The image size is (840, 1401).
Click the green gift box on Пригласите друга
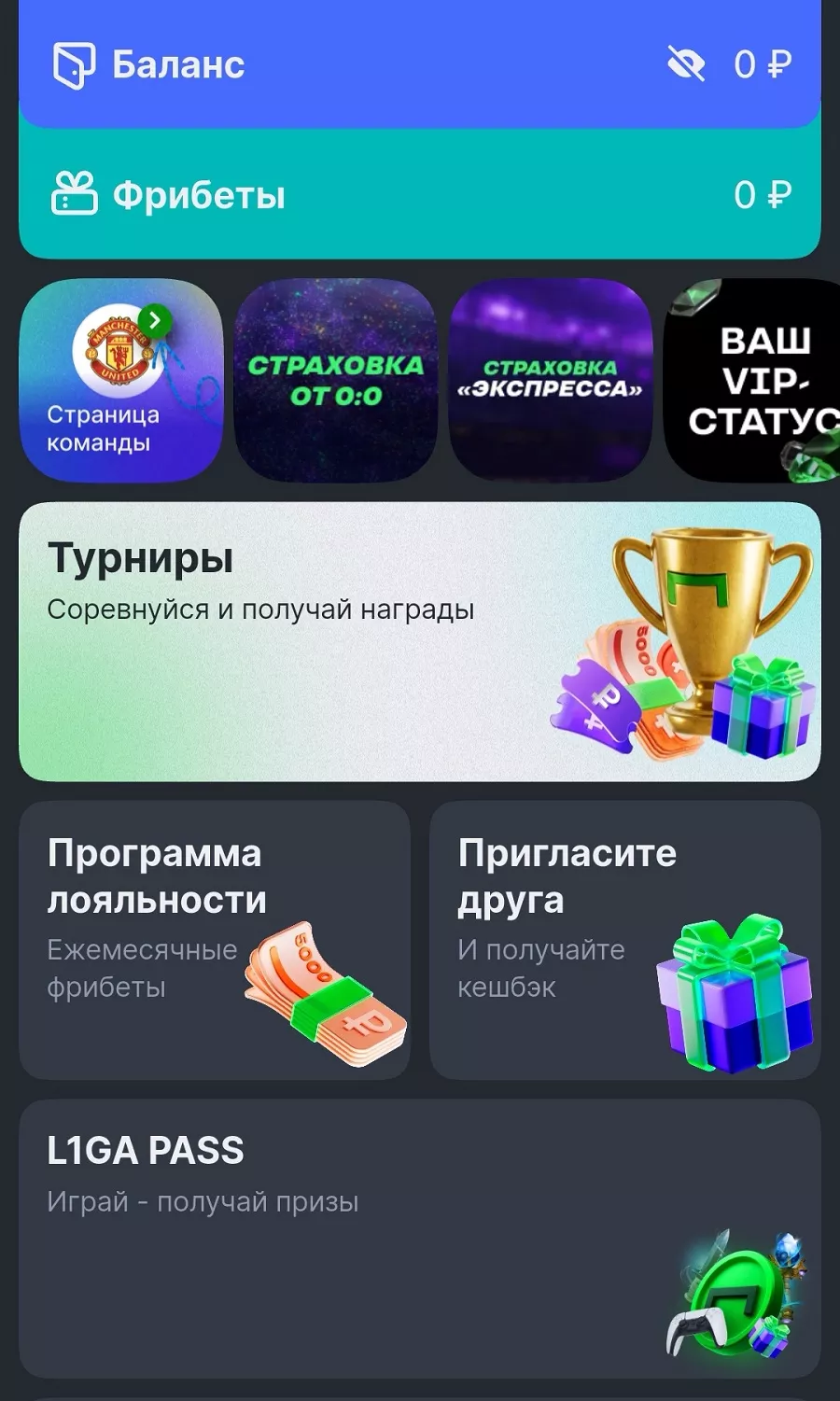[733, 989]
